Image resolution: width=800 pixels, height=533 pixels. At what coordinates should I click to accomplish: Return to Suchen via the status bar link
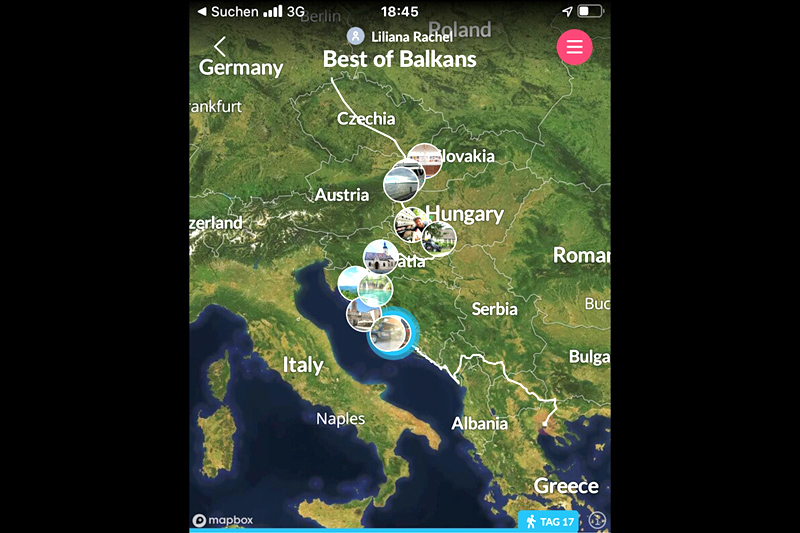point(228,11)
